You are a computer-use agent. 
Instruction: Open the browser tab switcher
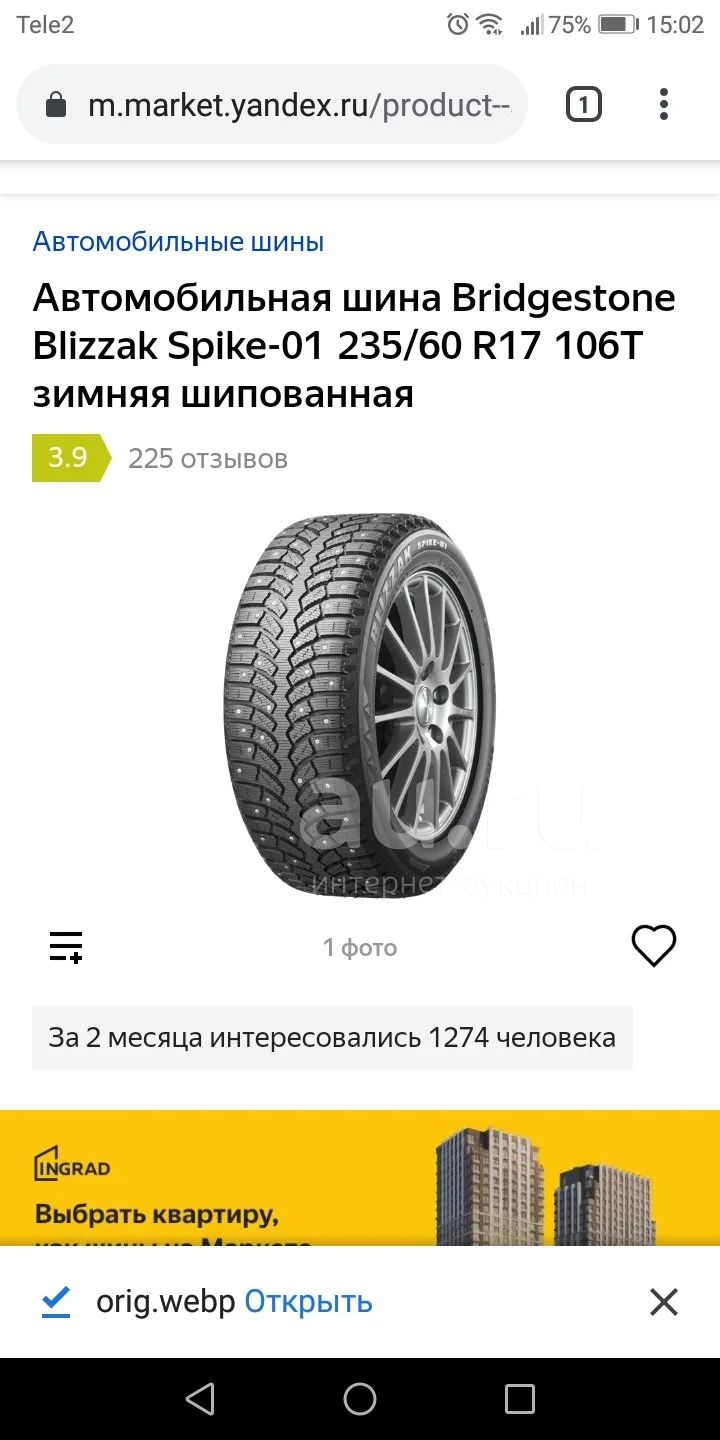(x=584, y=104)
